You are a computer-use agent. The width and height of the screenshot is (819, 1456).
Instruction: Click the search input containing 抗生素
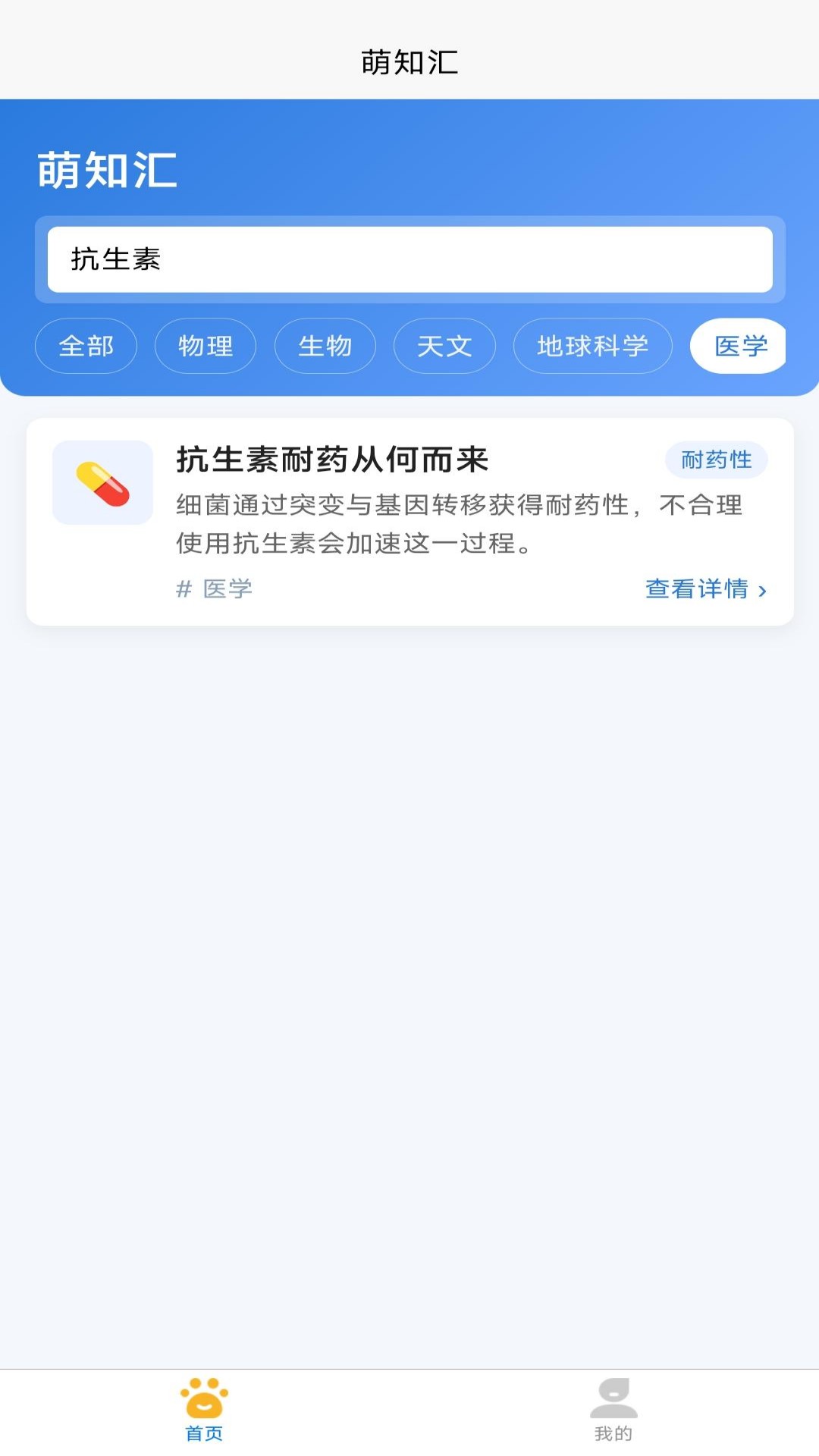tap(409, 259)
